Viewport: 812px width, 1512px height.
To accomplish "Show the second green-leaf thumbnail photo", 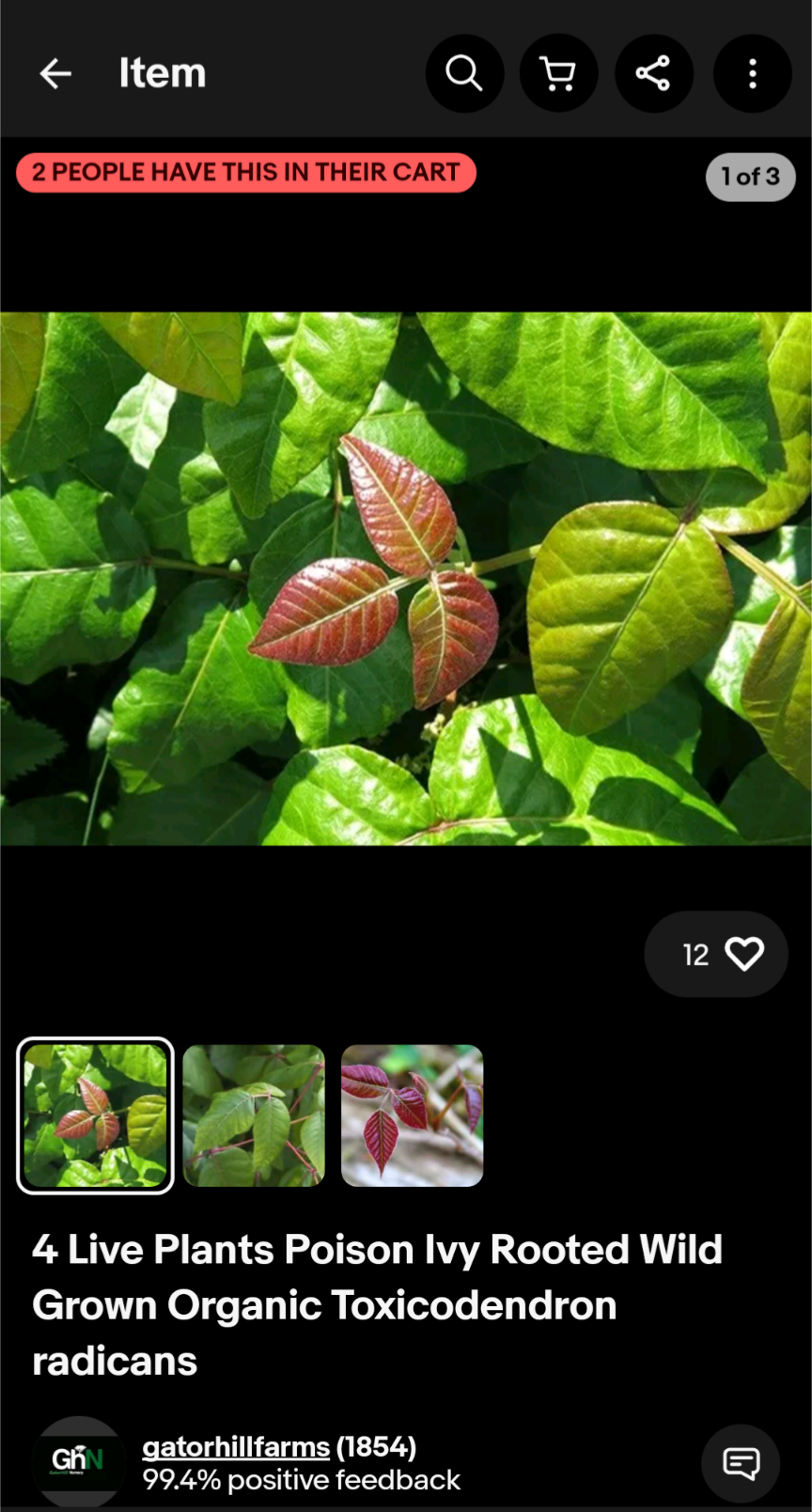I will point(254,1115).
